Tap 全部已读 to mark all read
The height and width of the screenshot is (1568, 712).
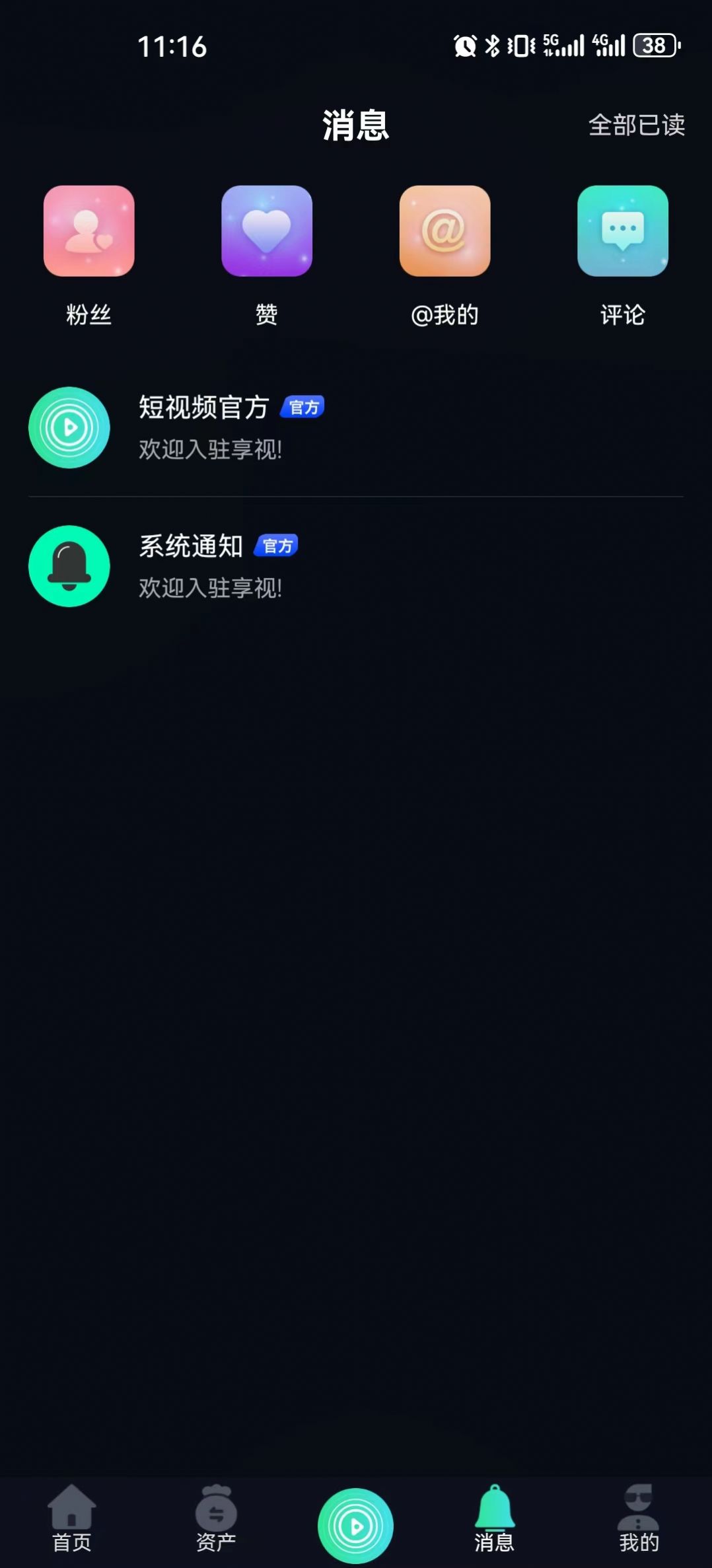pyautogui.click(x=637, y=125)
